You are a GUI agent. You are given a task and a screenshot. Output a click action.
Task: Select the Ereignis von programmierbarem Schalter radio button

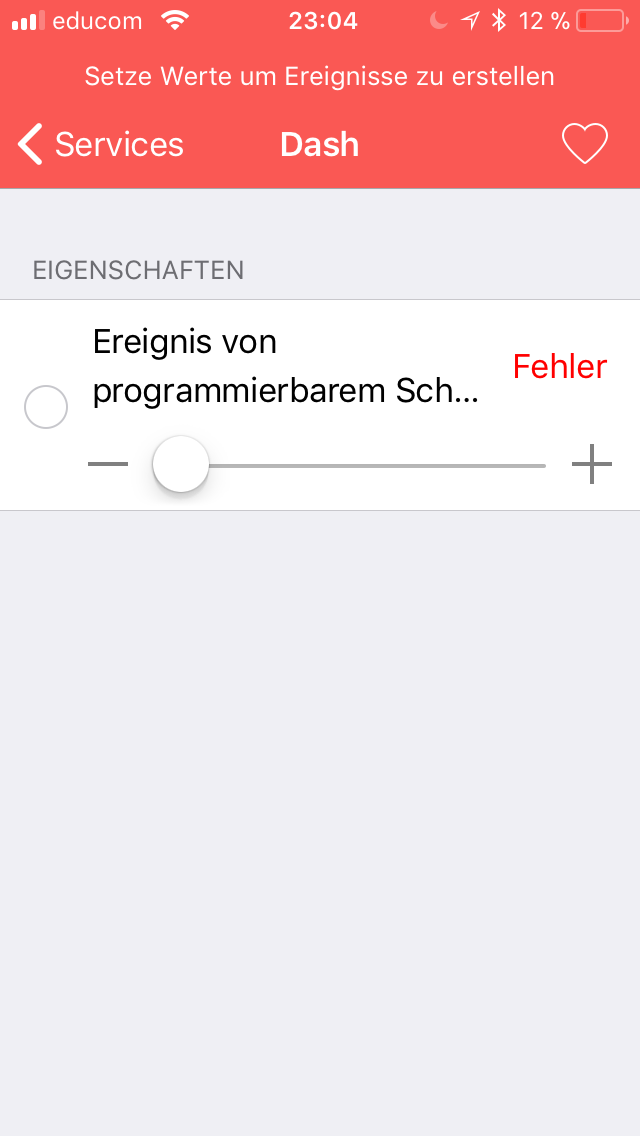tap(45, 407)
